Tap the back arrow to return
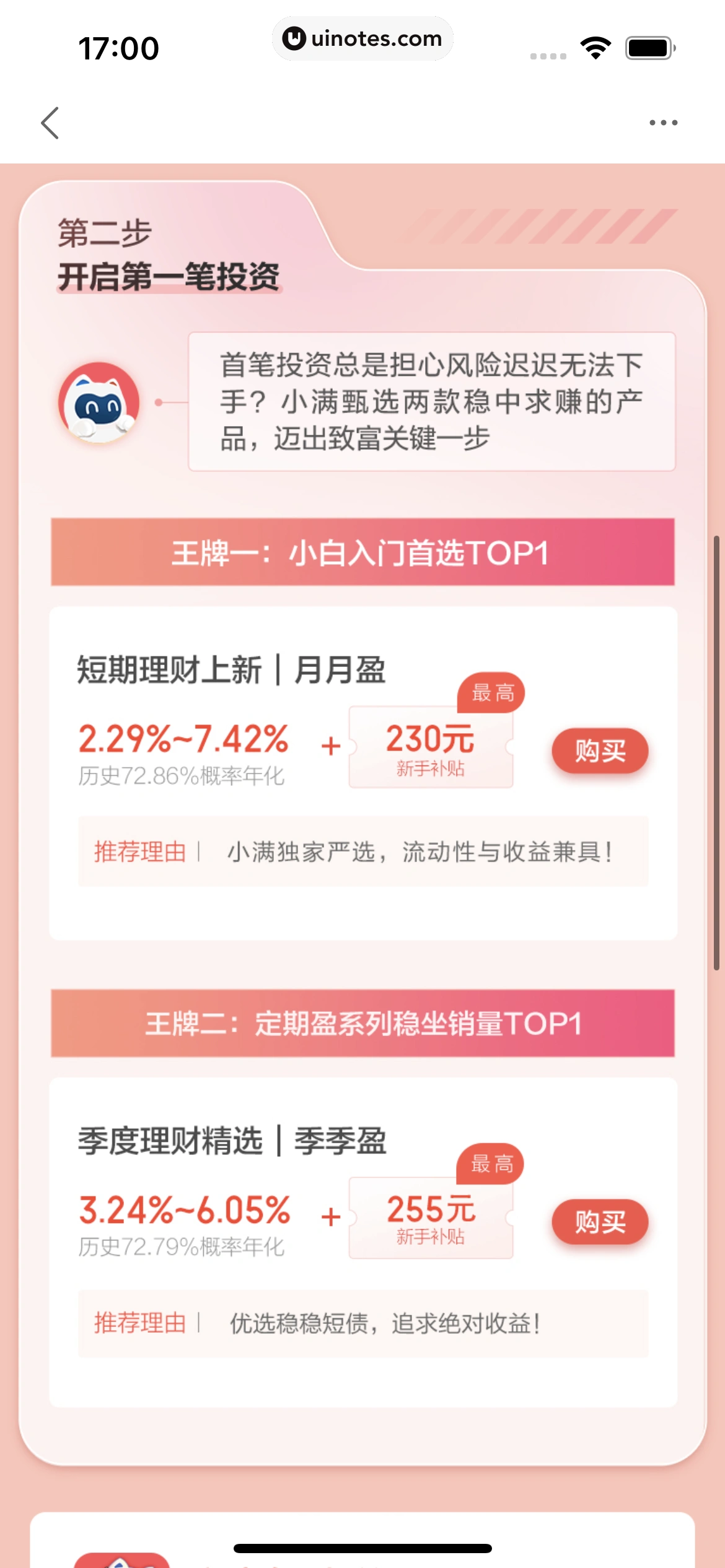 pos(51,123)
